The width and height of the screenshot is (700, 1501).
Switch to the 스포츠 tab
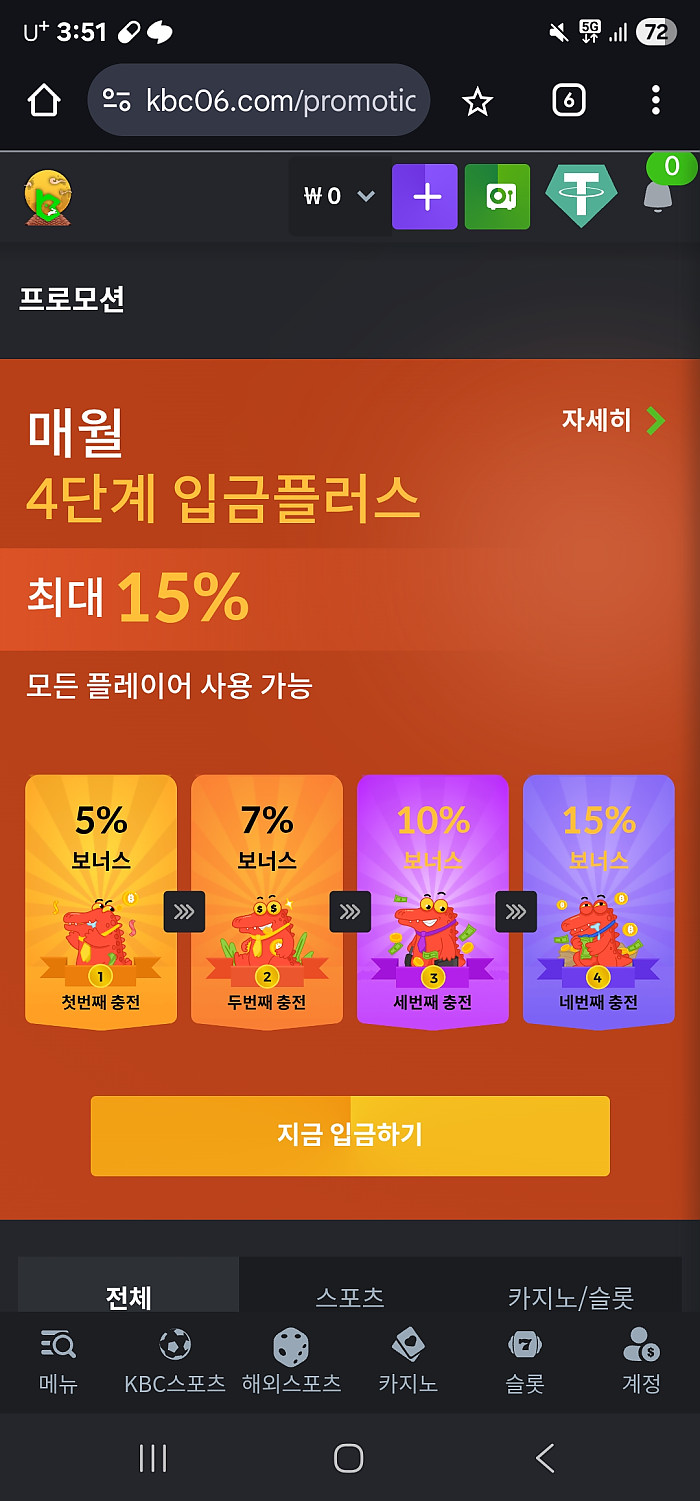[x=350, y=1296]
